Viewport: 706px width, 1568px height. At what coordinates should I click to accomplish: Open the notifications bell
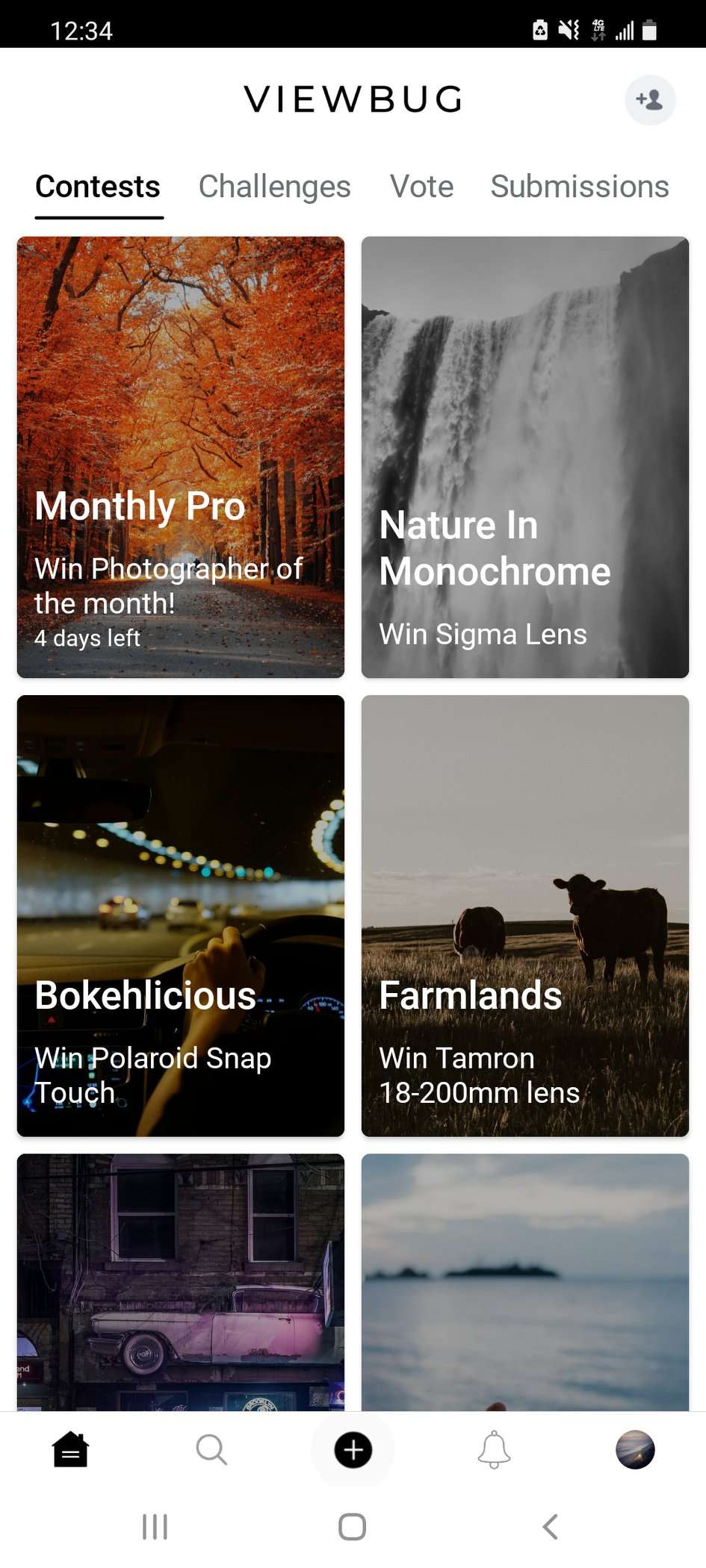(x=494, y=1450)
